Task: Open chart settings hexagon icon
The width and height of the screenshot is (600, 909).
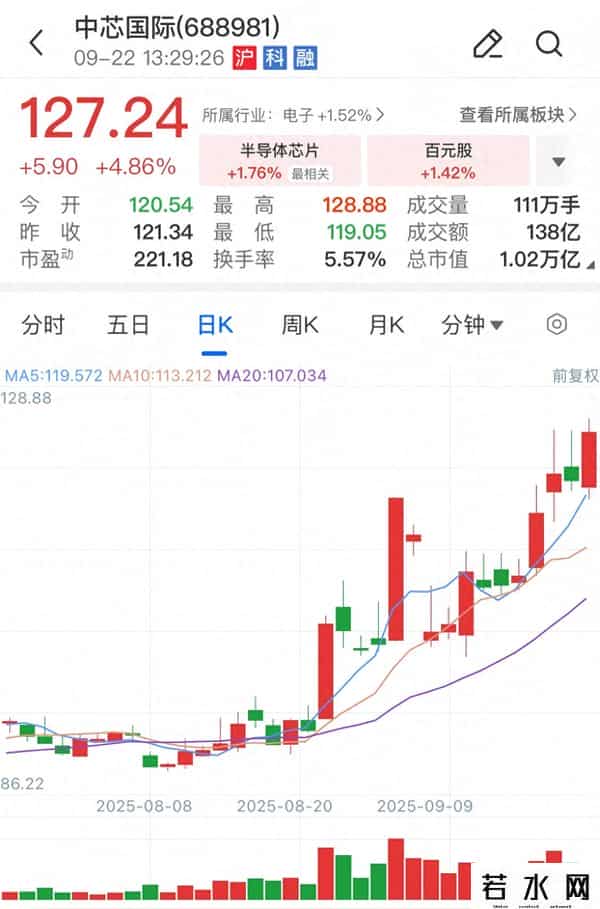Action: click(x=557, y=325)
